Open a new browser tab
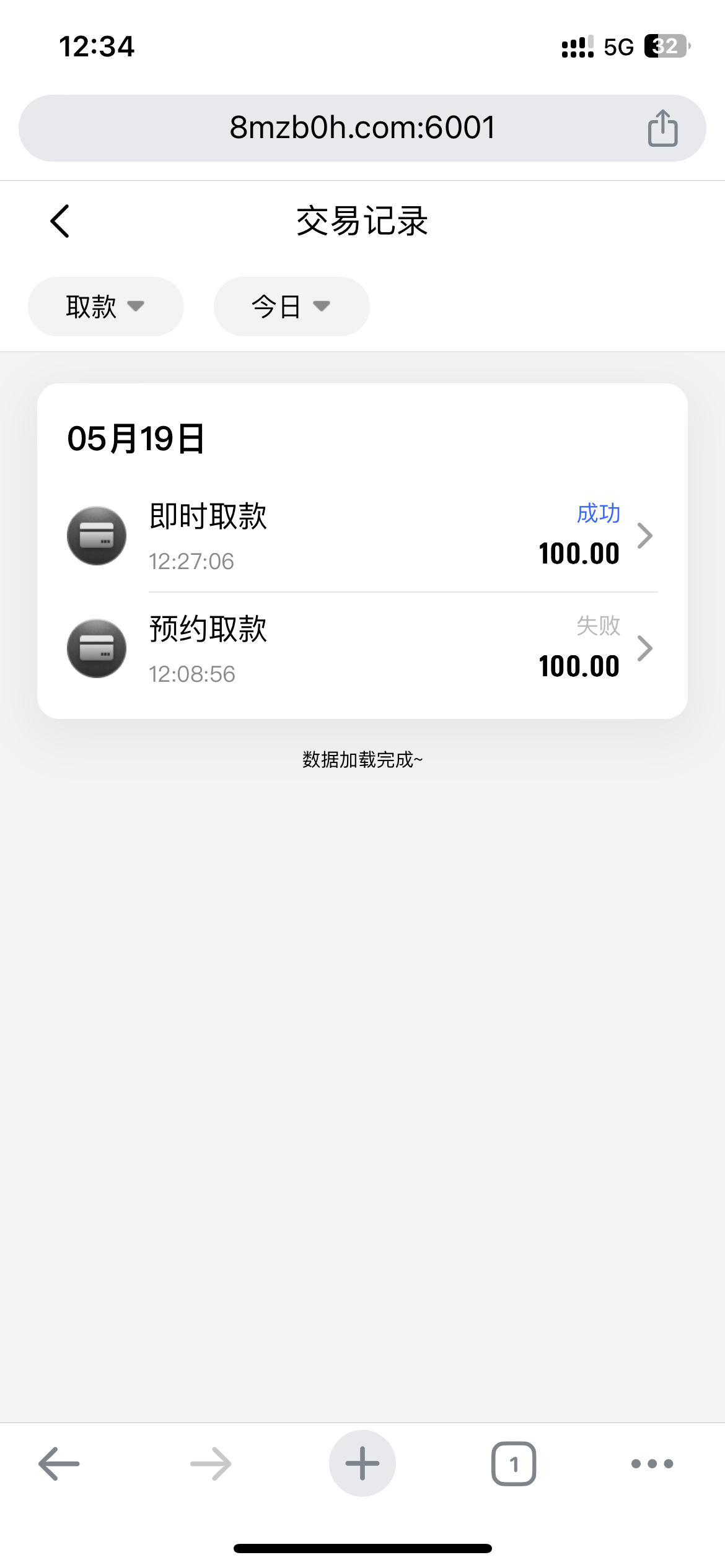Viewport: 725px width, 1568px height. [x=362, y=1463]
